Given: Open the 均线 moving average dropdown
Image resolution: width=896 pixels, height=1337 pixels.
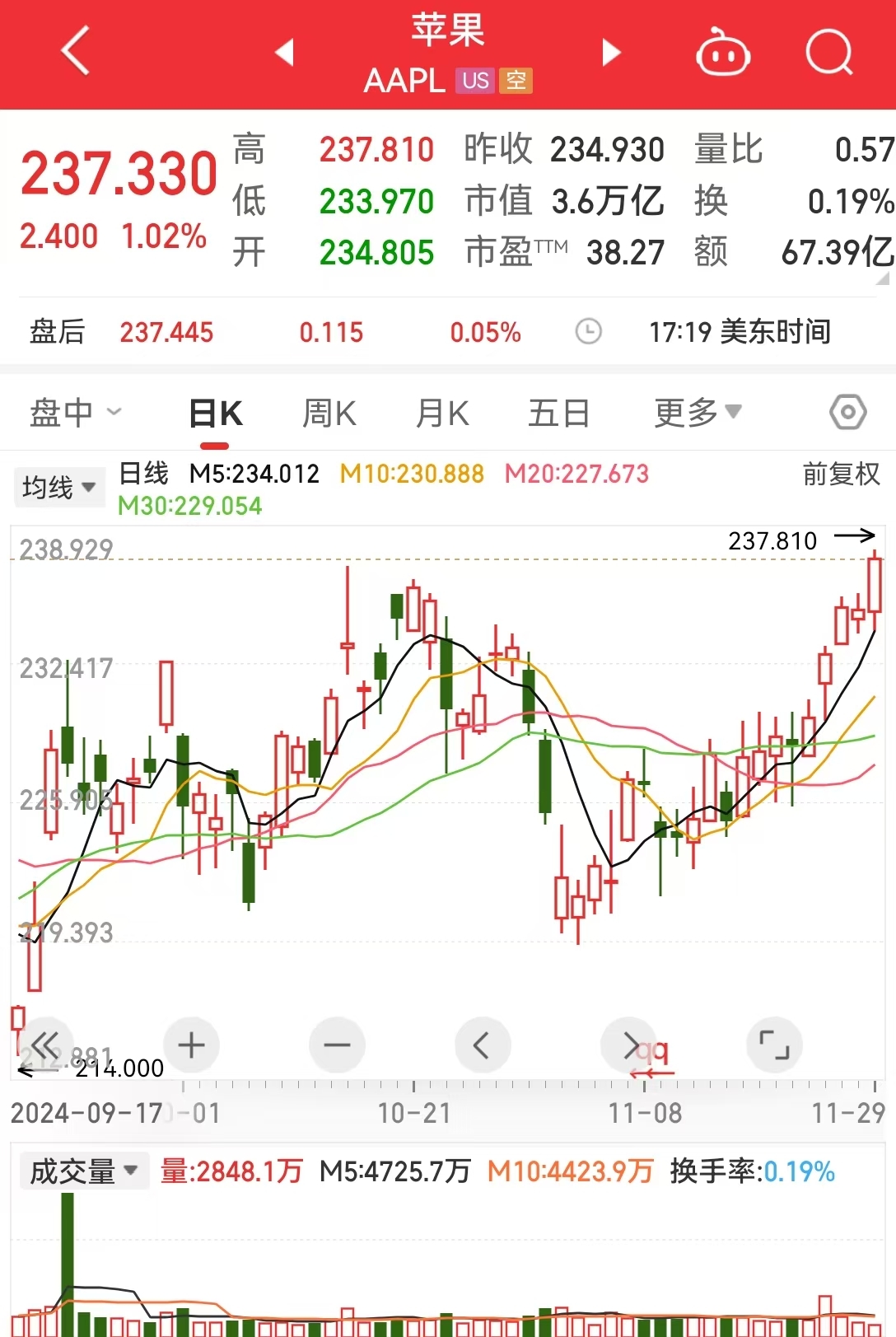Looking at the screenshot, I should 59,487.
